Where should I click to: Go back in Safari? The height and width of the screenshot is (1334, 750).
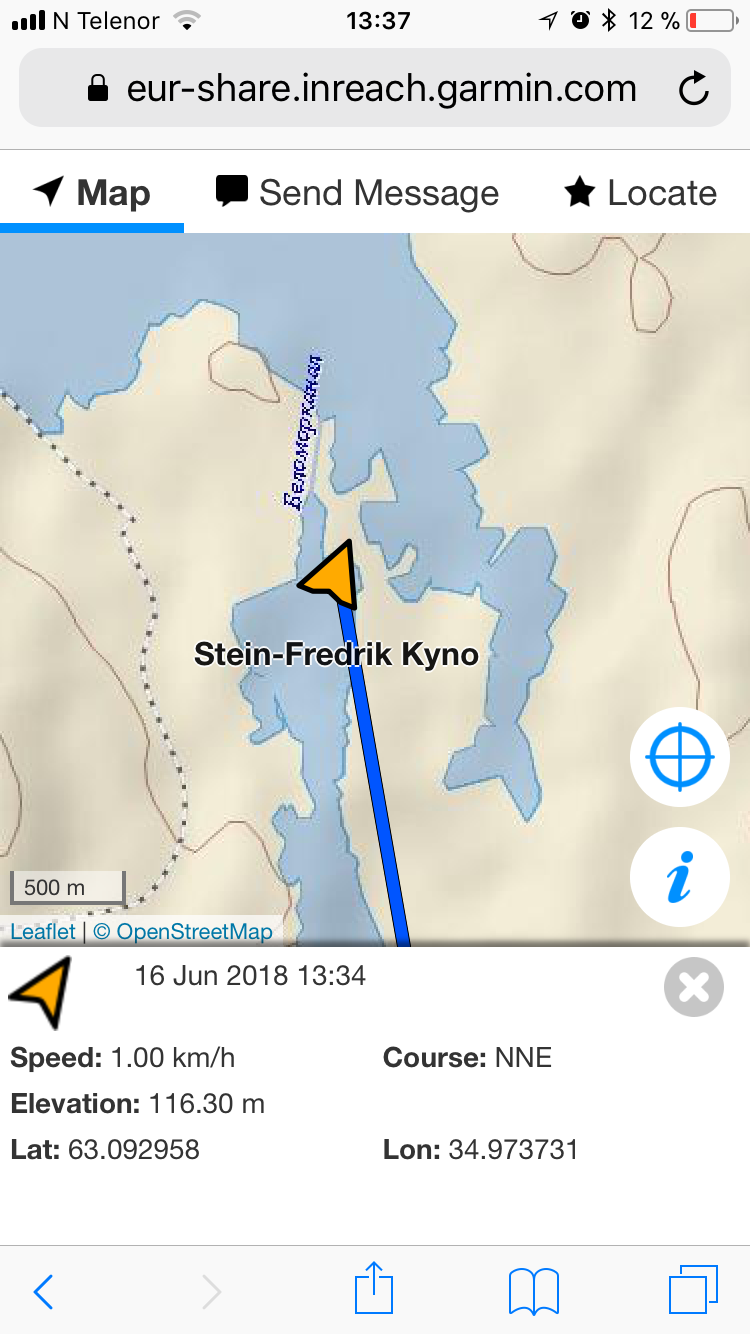(43, 1291)
